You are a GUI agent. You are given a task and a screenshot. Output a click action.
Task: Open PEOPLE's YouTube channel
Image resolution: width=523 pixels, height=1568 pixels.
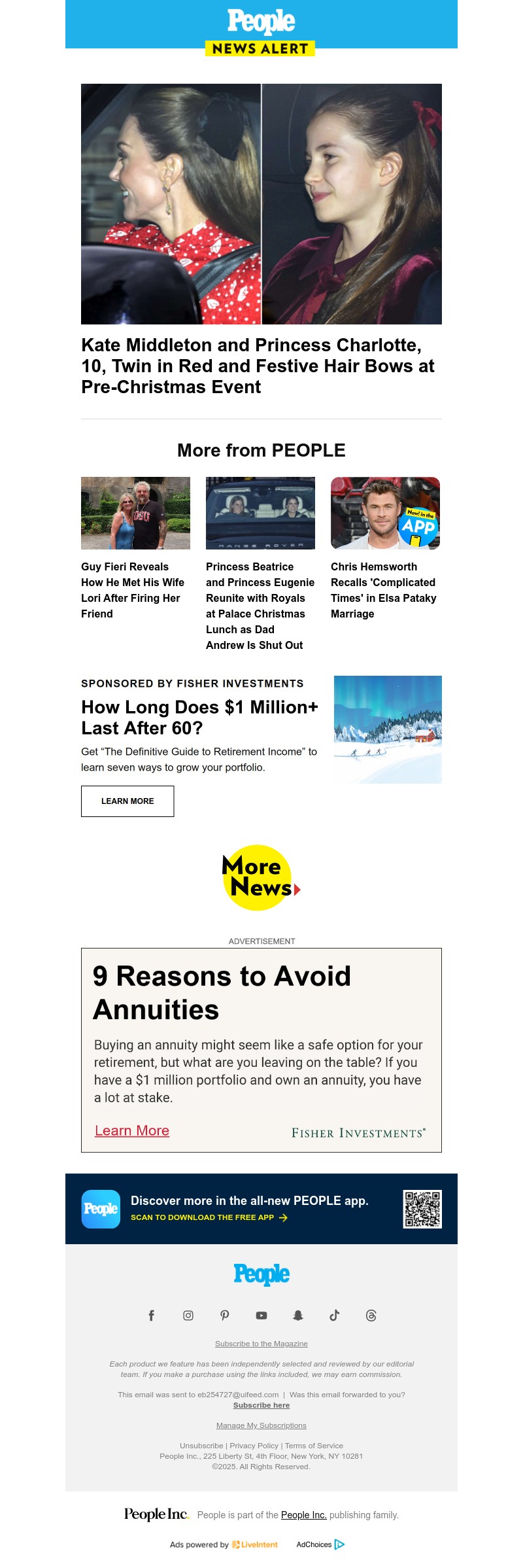(x=261, y=1315)
